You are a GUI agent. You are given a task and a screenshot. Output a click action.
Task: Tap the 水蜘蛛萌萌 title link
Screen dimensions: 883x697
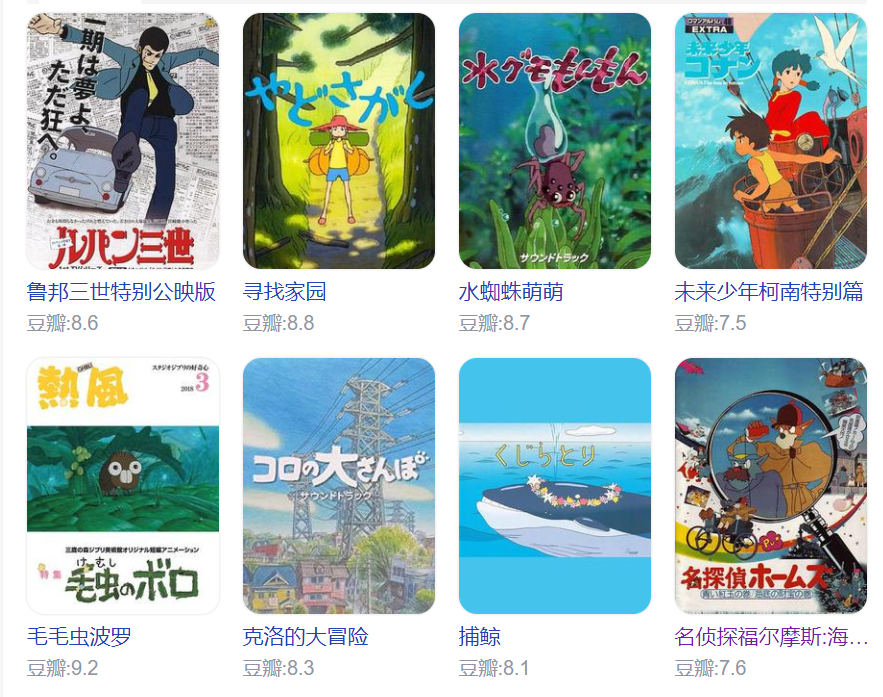(x=511, y=292)
